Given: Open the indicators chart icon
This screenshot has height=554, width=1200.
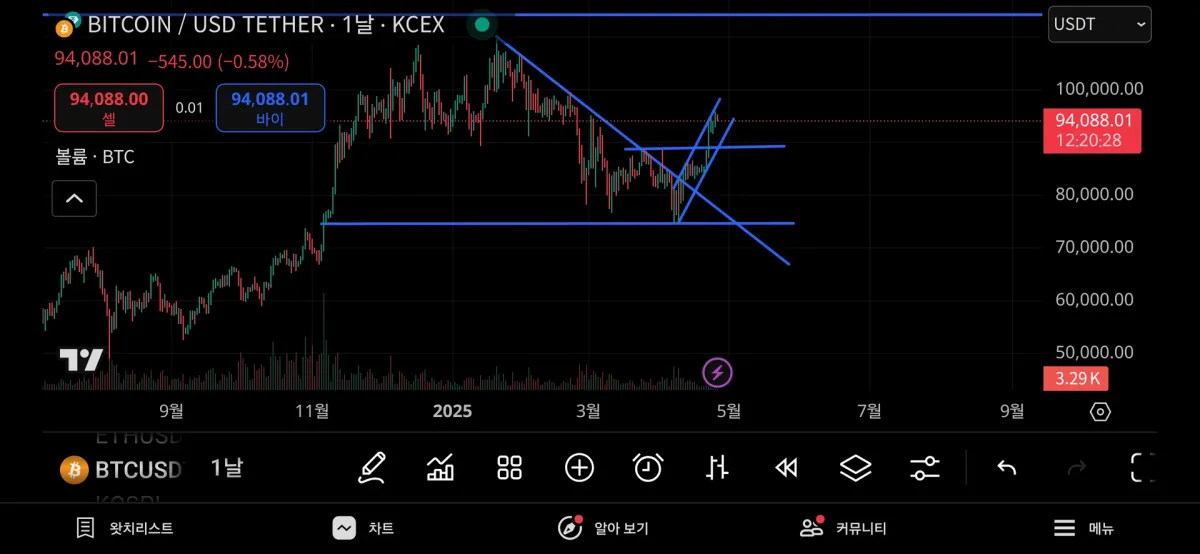Looking at the screenshot, I should coord(440,467).
